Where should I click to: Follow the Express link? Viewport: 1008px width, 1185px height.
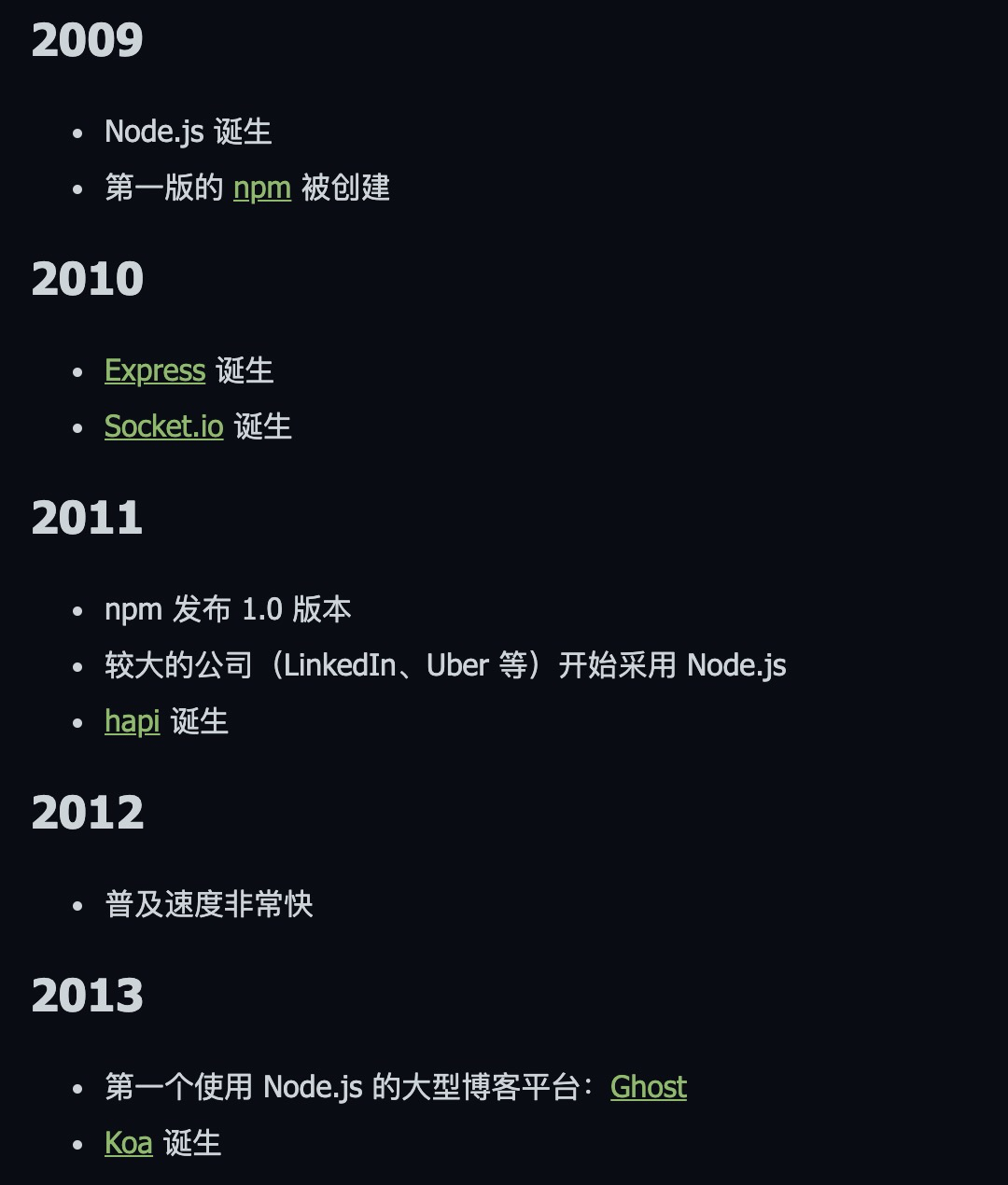(x=154, y=371)
